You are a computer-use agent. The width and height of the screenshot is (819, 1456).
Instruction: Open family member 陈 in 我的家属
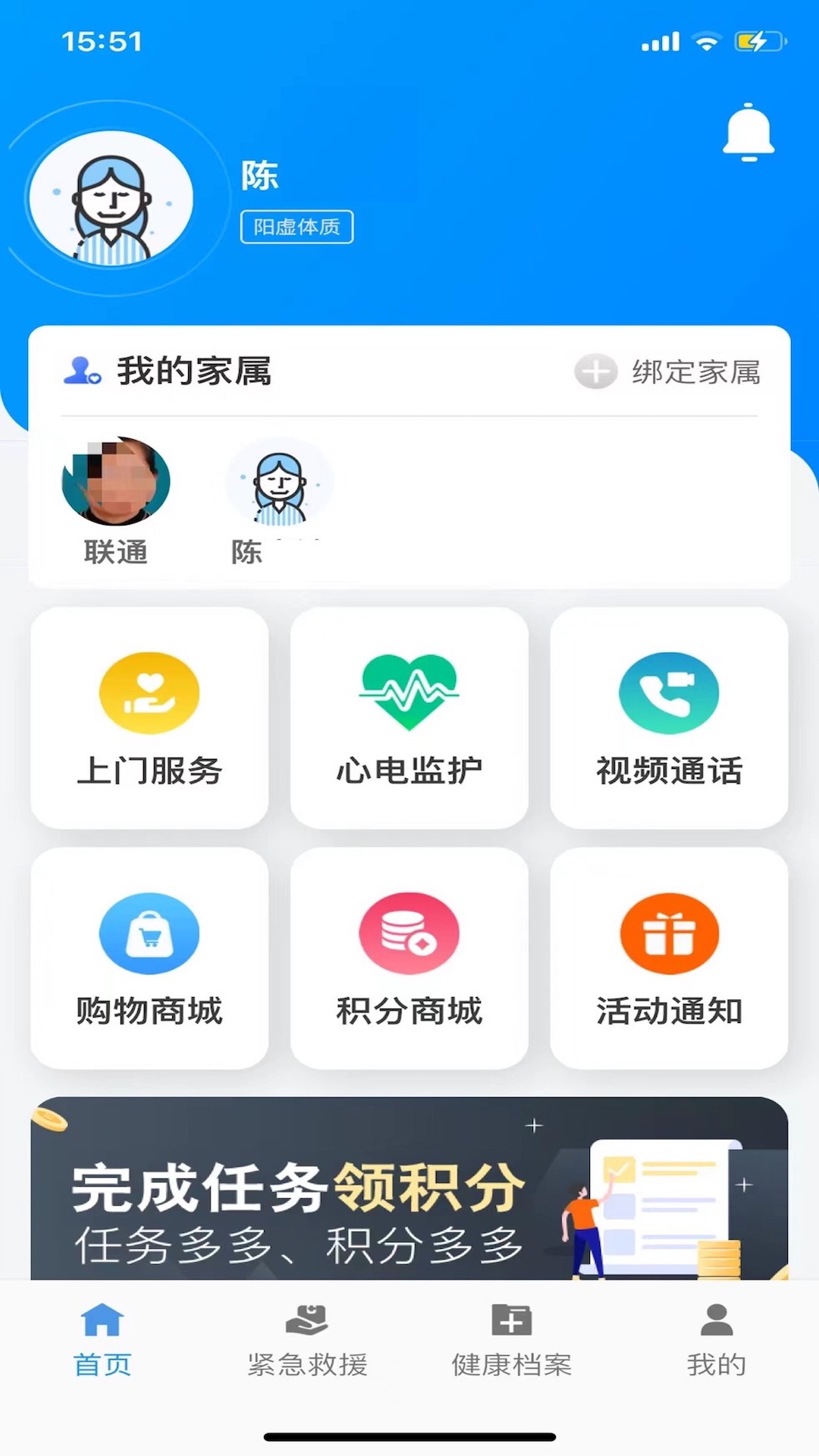point(279,484)
